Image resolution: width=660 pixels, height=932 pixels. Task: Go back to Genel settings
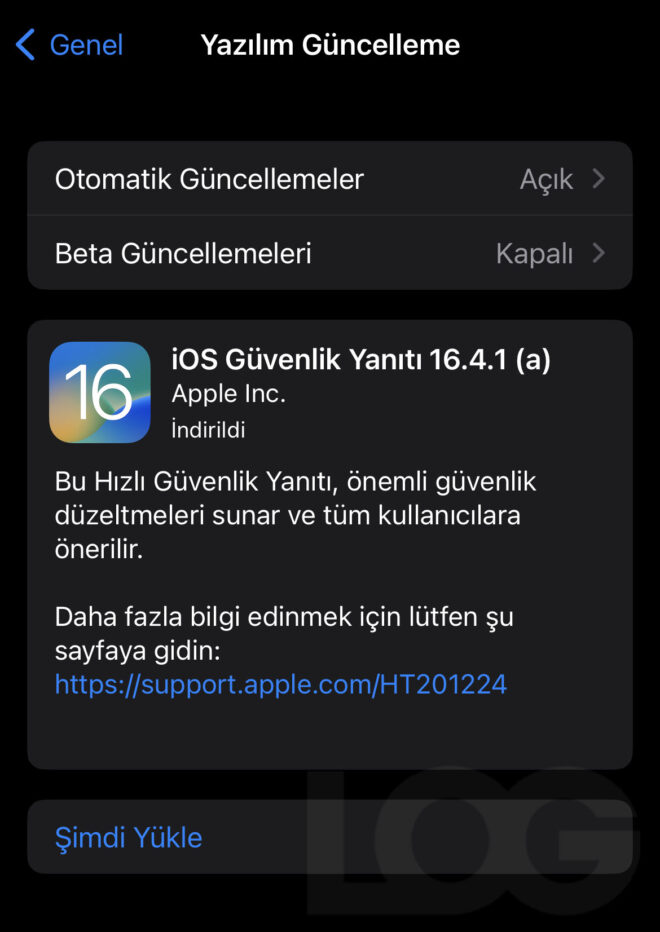pyautogui.click(x=70, y=45)
